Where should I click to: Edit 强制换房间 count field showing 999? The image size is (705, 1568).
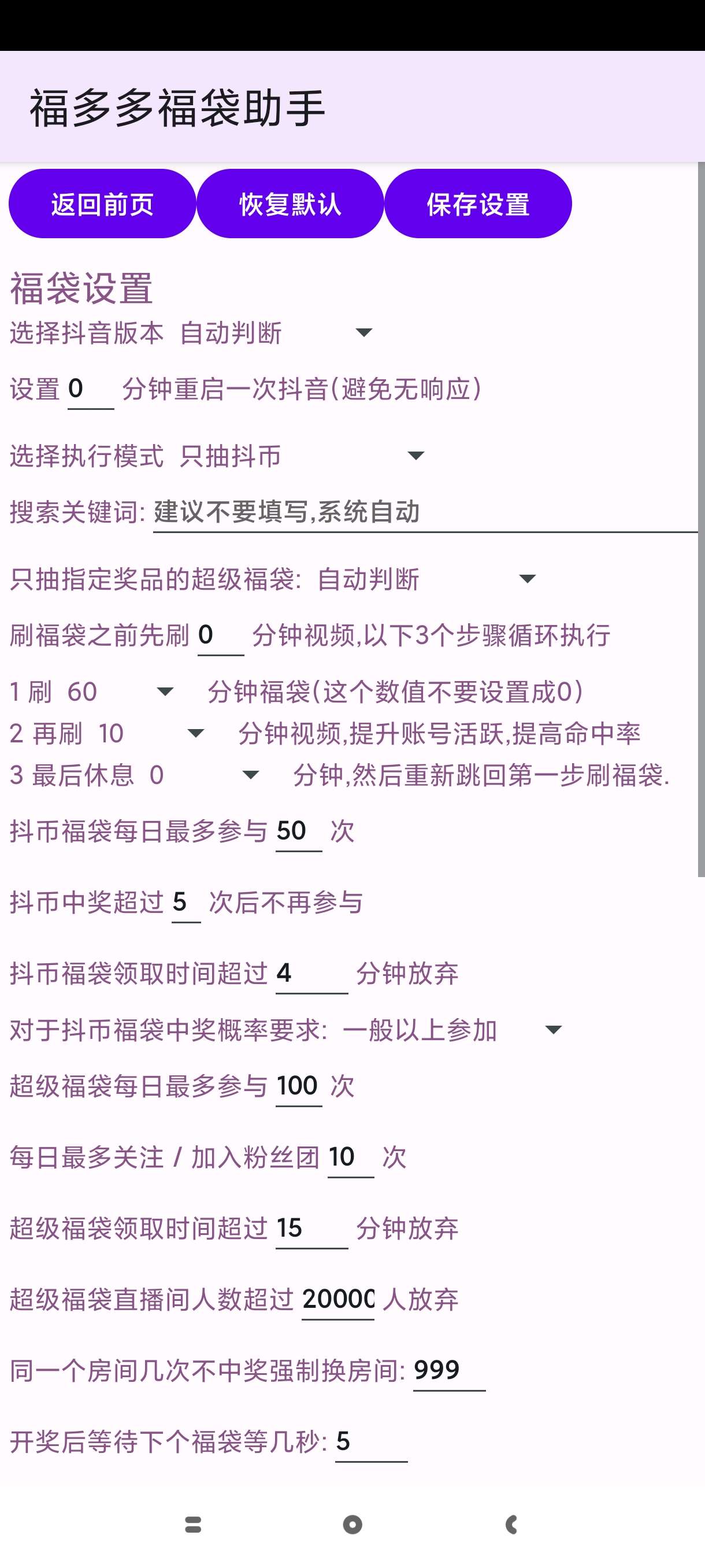(448, 1371)
